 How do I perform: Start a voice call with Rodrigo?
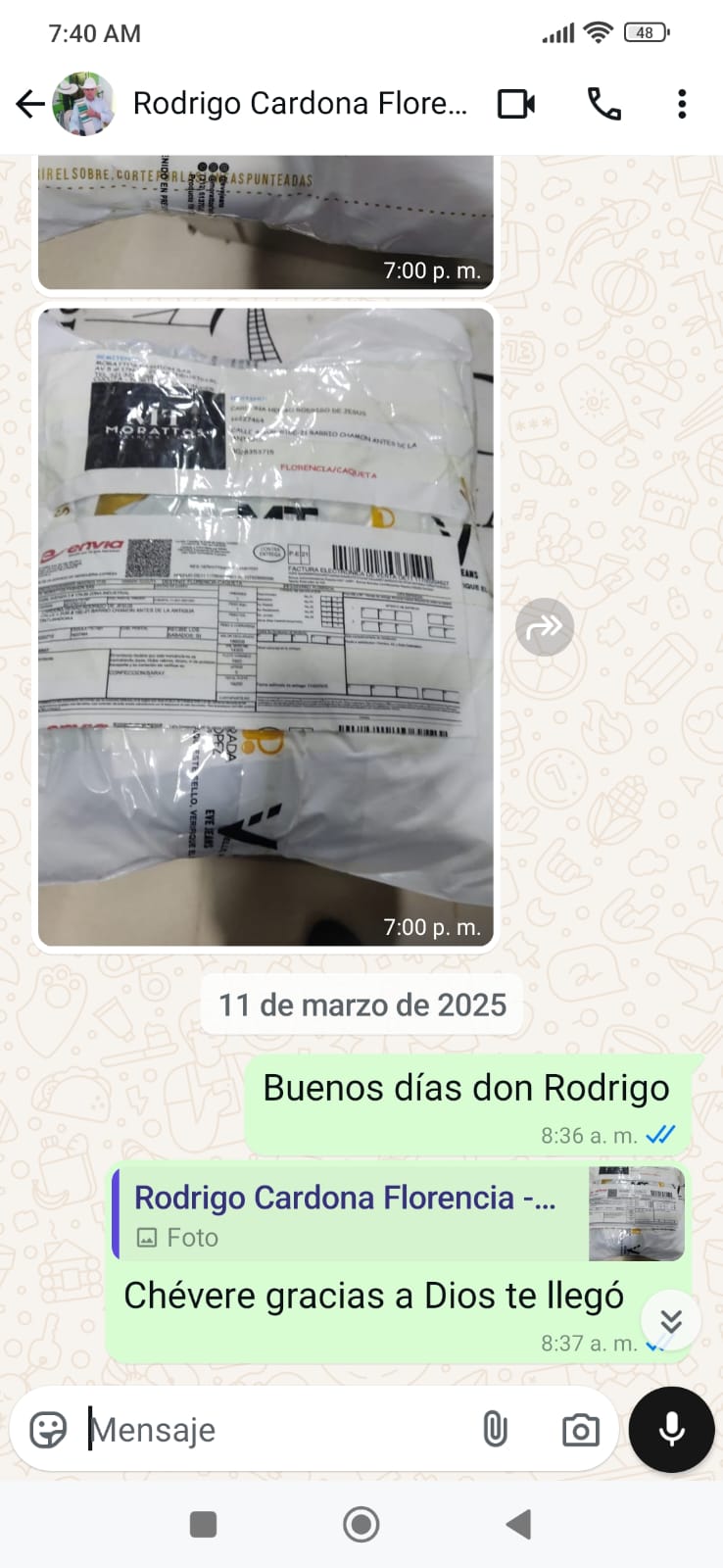click(x=603, y=104)
